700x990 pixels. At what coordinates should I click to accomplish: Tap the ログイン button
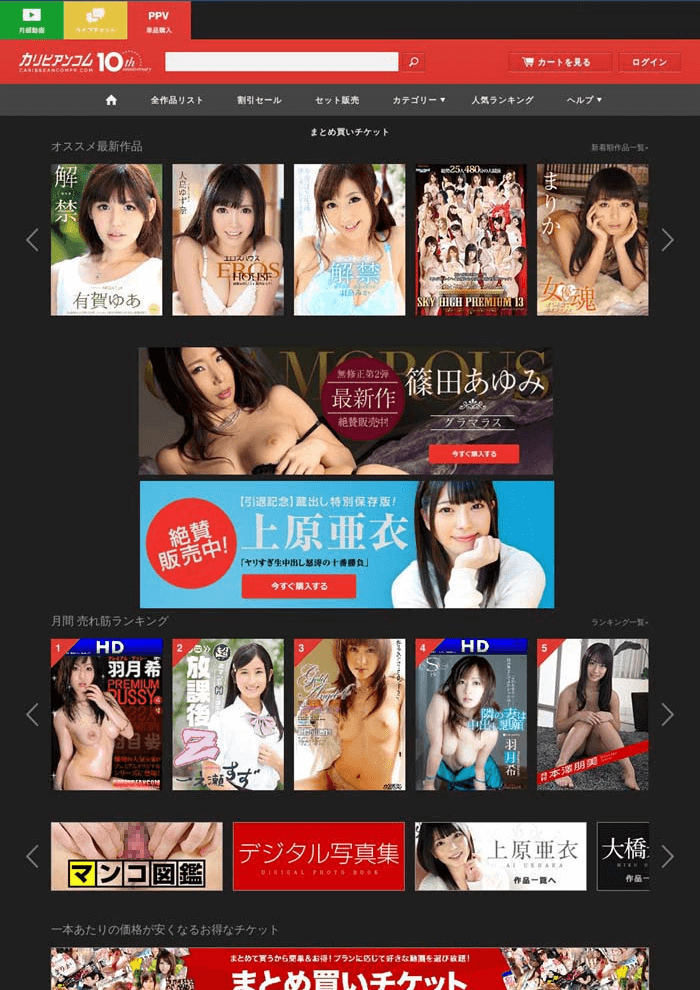tap(649, 62)
